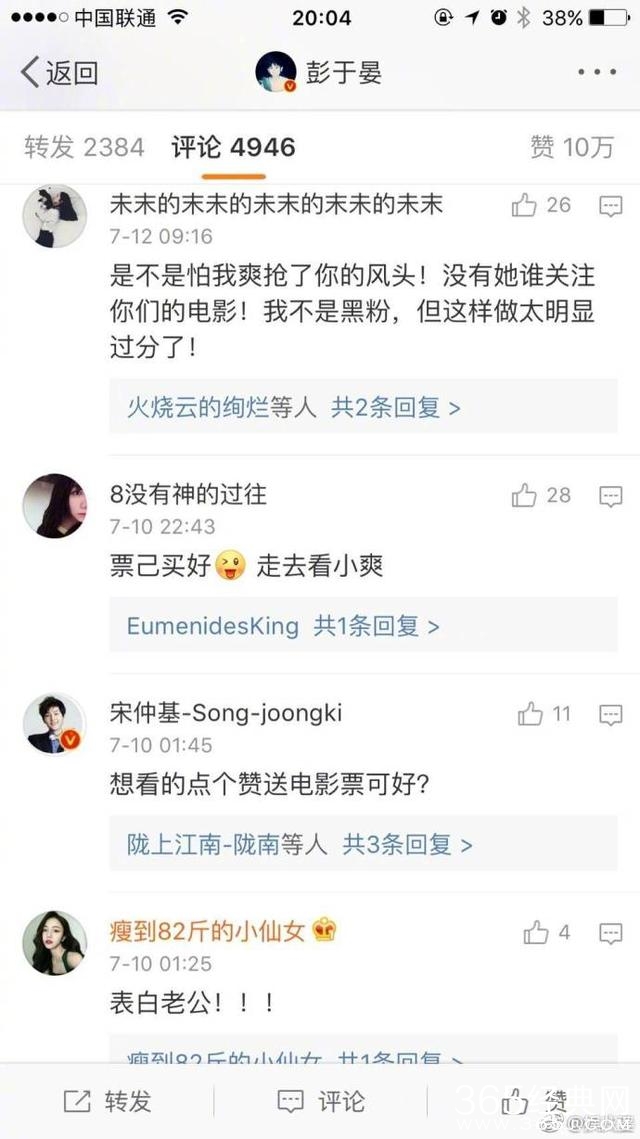View EumenidesKing 共1条回复 replies
The width and height of the screenshot is (640, 1139).
pos(282,626)
